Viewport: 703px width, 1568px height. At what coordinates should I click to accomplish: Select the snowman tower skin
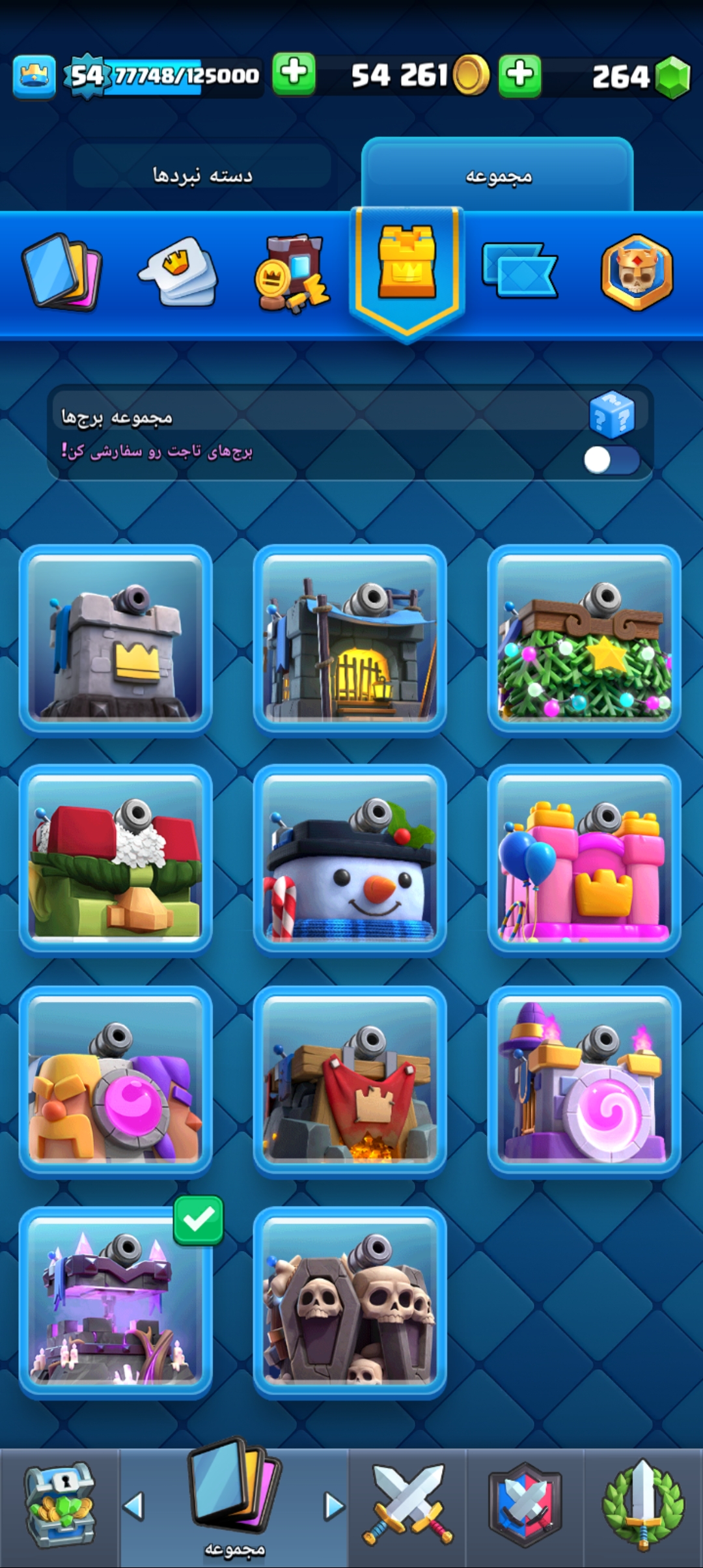[350, 859]
